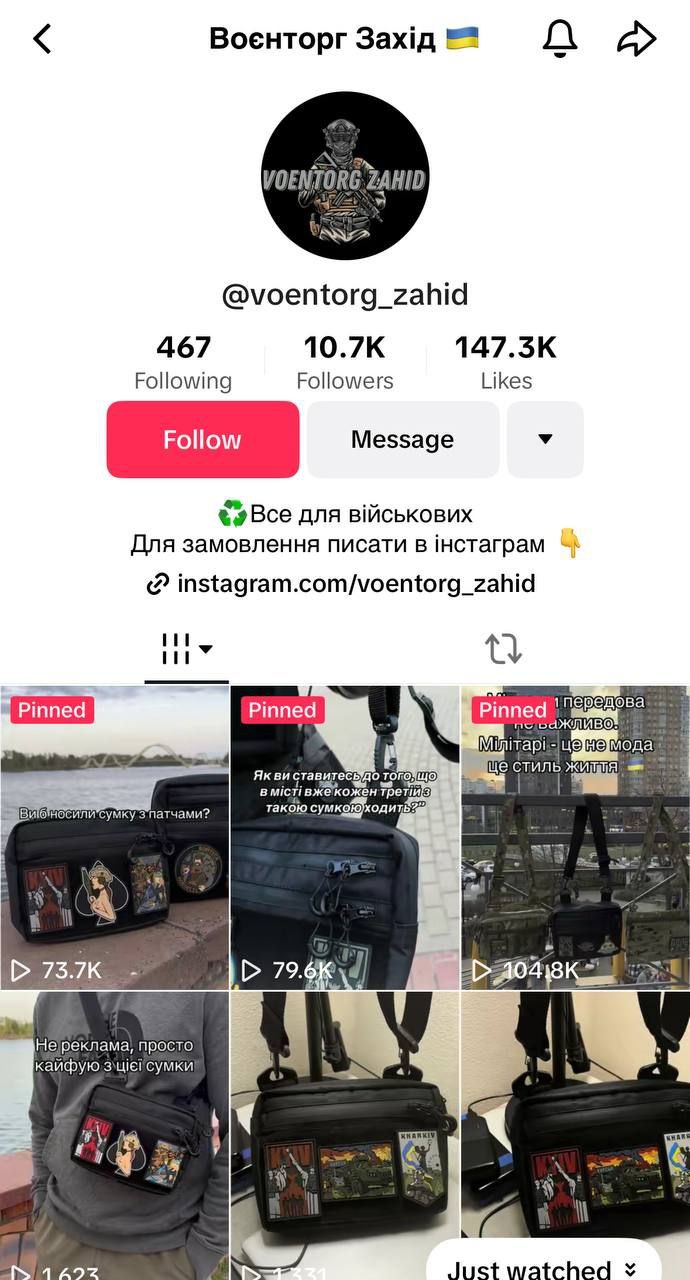The image size is (690, 1280).
Task: View the 467 Following list
Action: click(x=183, y=363)
